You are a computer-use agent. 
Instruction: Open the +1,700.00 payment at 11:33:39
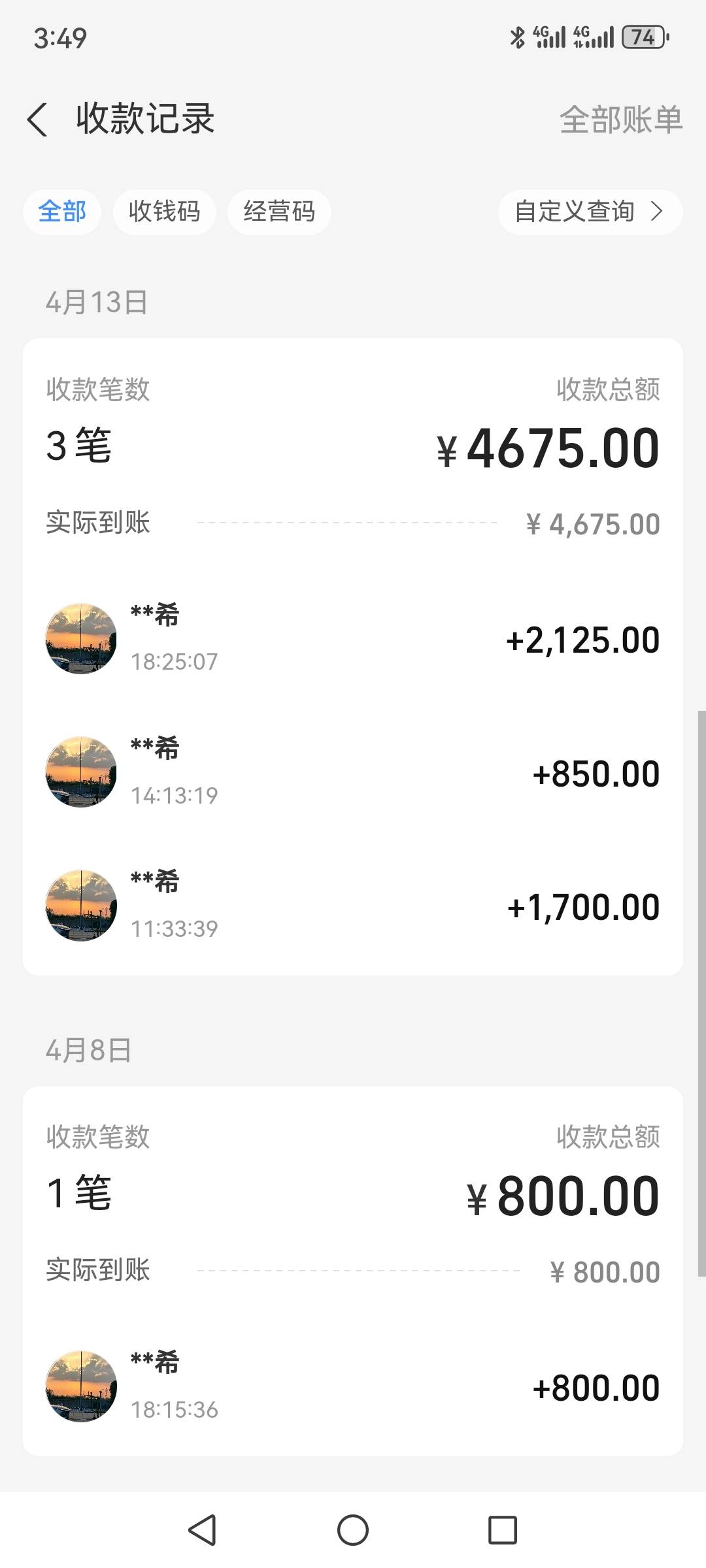[353, 906]
